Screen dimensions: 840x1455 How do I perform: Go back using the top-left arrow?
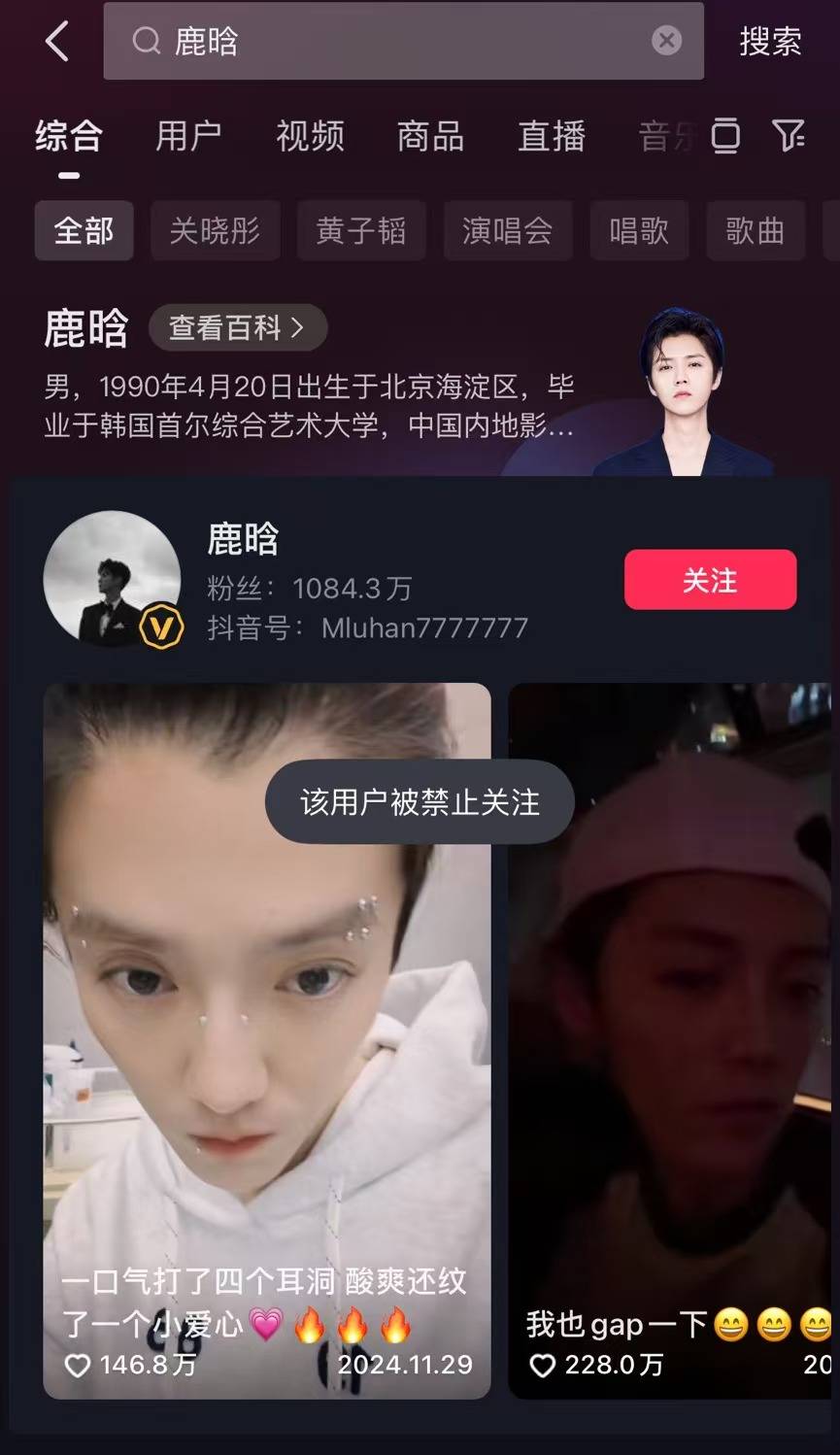pos(57,42)
